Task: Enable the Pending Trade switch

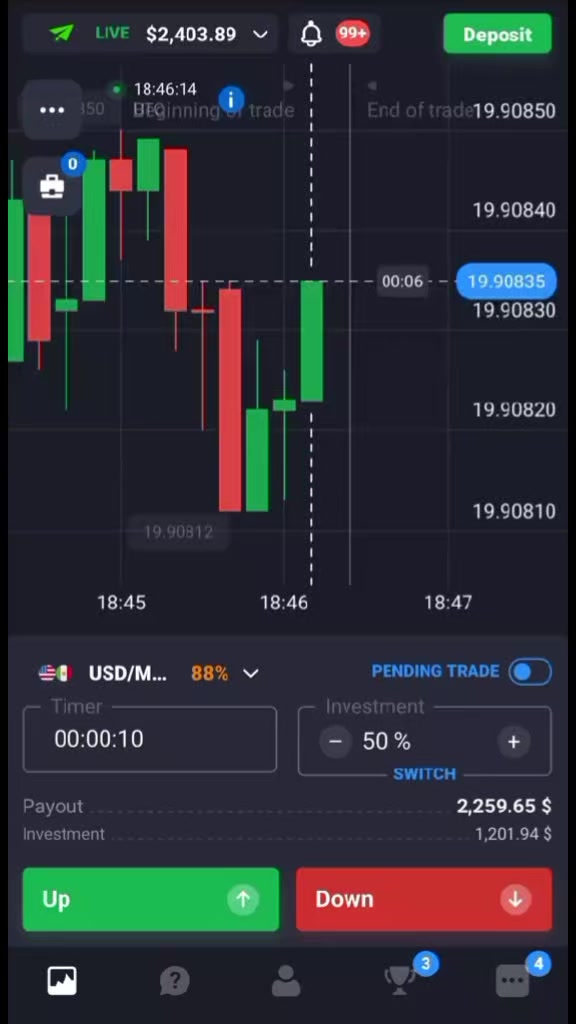Action: [x=530, y=672]
